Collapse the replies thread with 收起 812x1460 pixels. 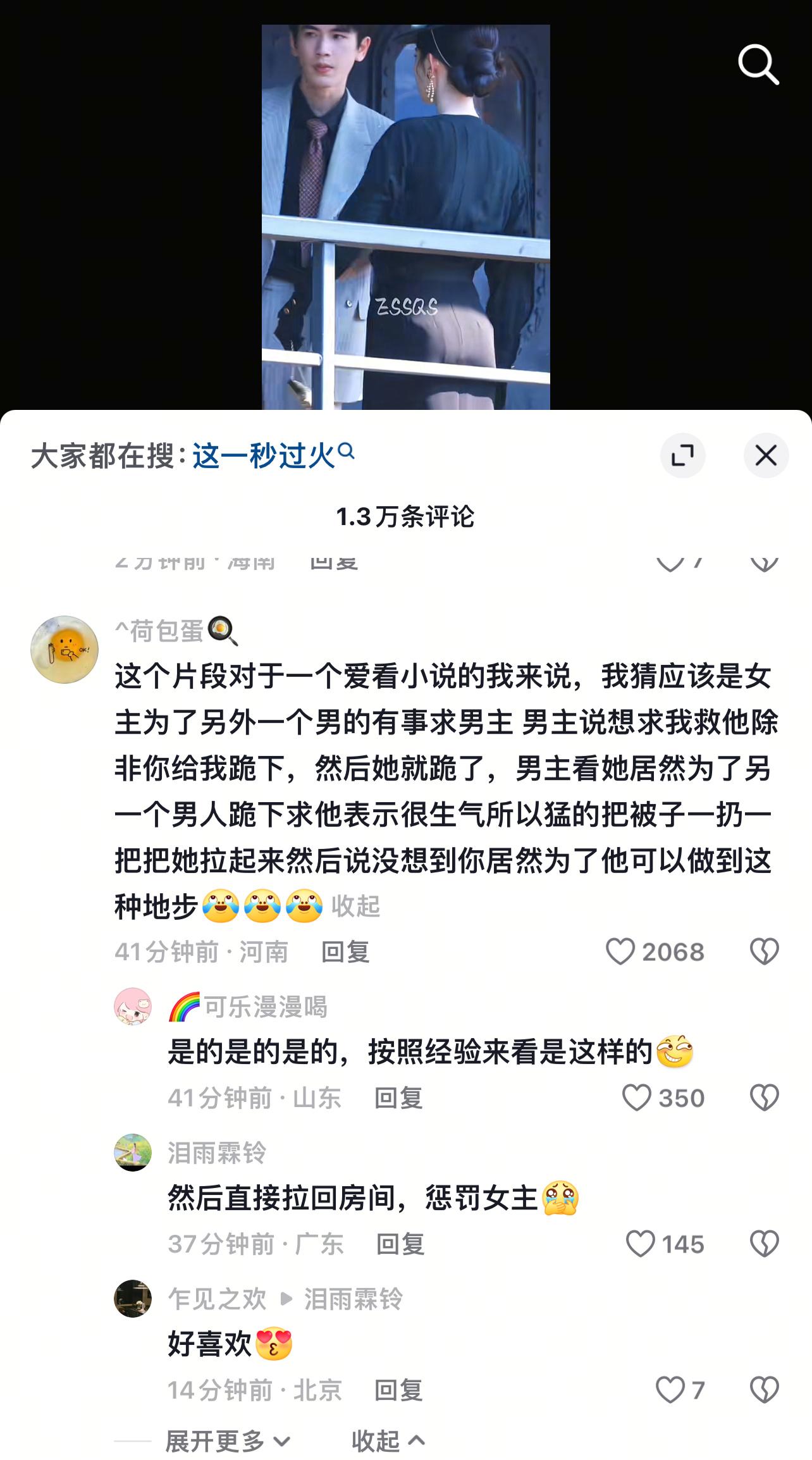[x=388, y=1442]
